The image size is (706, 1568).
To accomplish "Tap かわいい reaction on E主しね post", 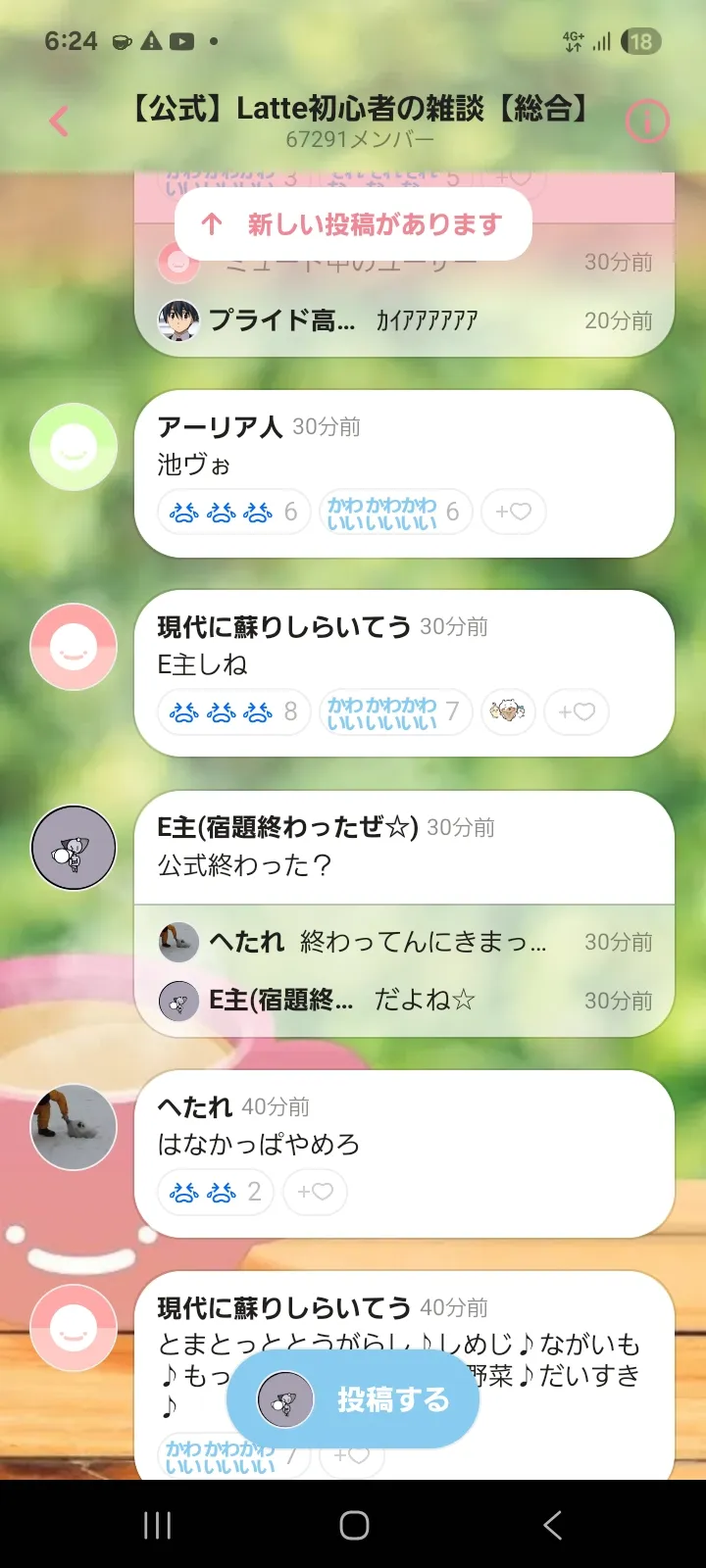I will 394,711.
